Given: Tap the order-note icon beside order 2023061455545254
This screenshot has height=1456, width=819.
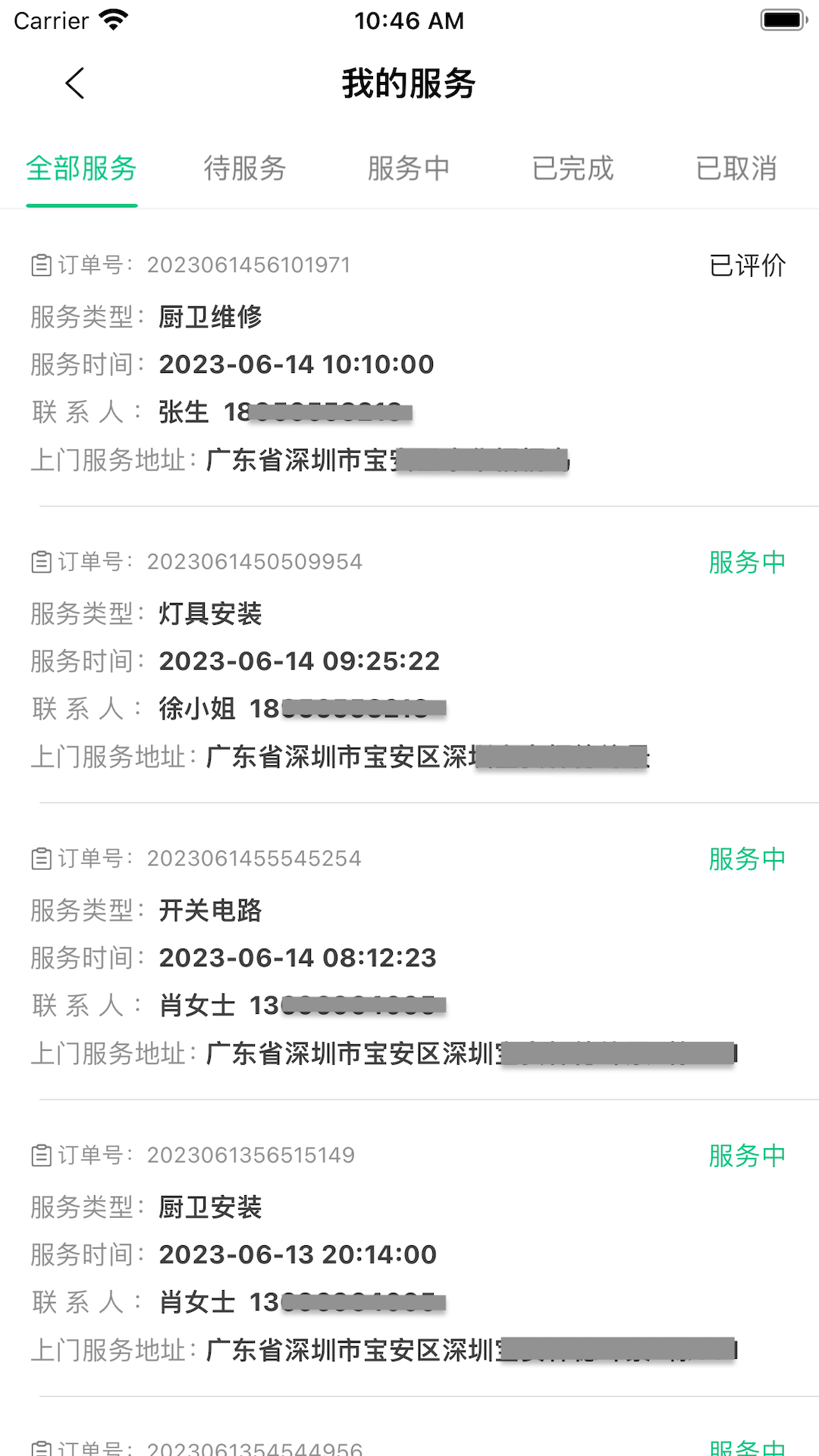Looking at the screenshot, I should 42,858.
